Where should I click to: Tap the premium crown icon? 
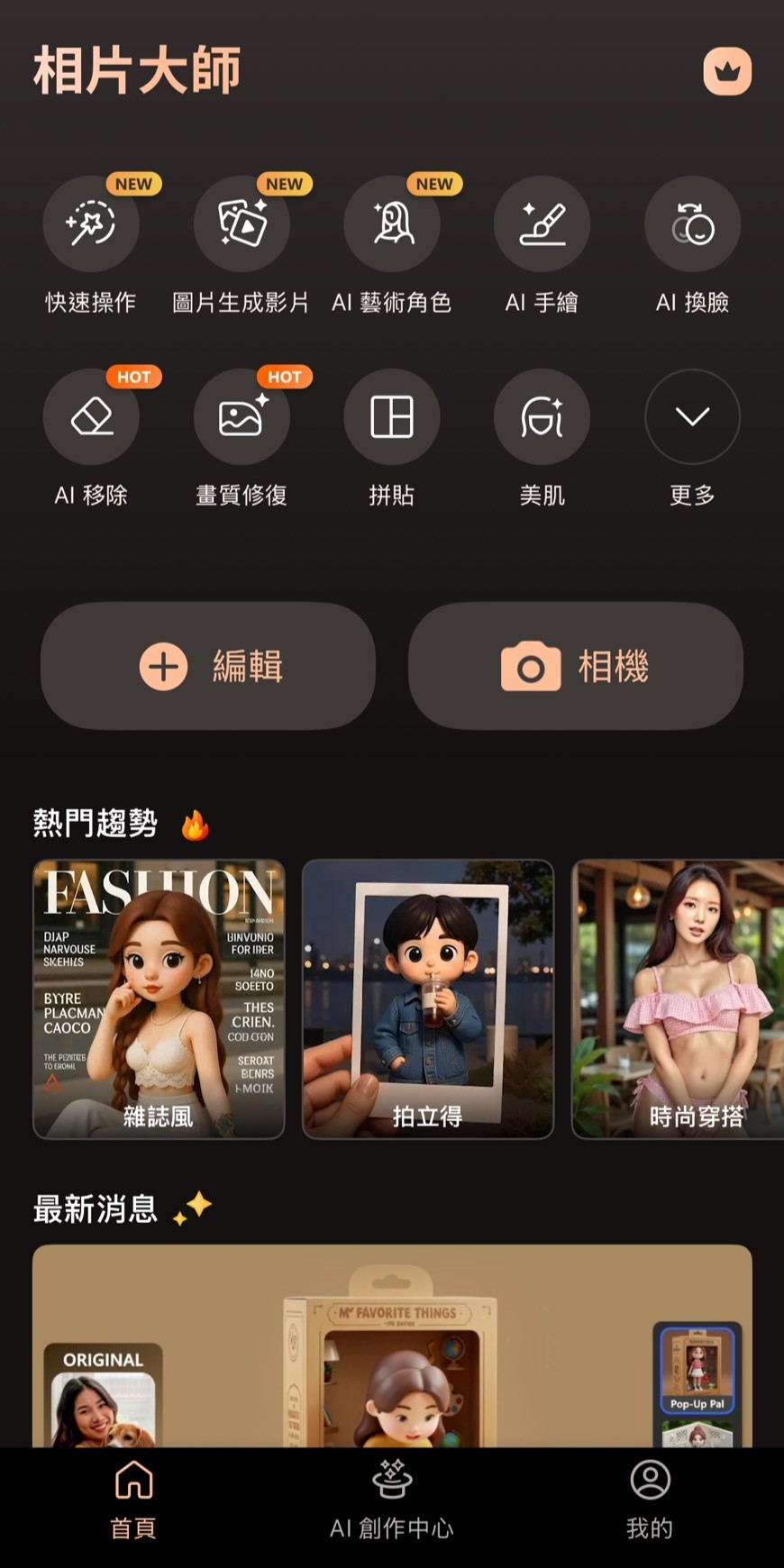coord(728,70)
